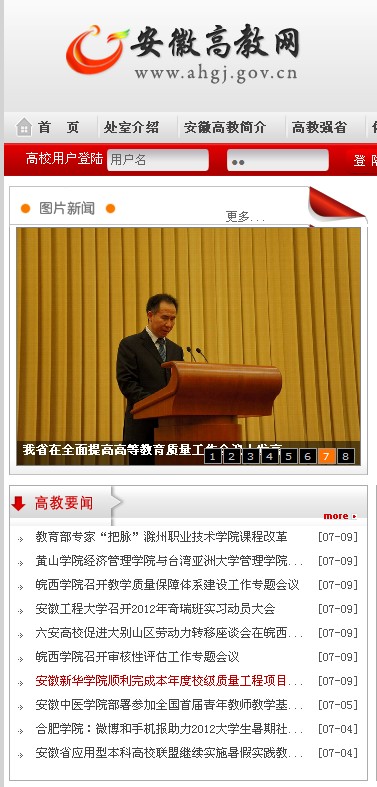Screen dimensions: 377x787
Task: Open 安徽中医学院 青年教师 news item
Action: (x=169, y=705)
